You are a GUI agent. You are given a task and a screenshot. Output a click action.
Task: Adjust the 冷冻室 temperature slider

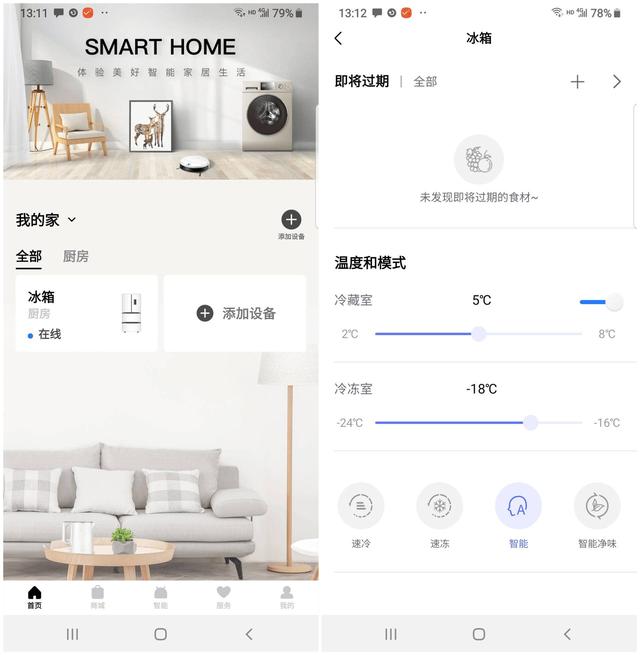pyautogui.click(x=530, y=423)
